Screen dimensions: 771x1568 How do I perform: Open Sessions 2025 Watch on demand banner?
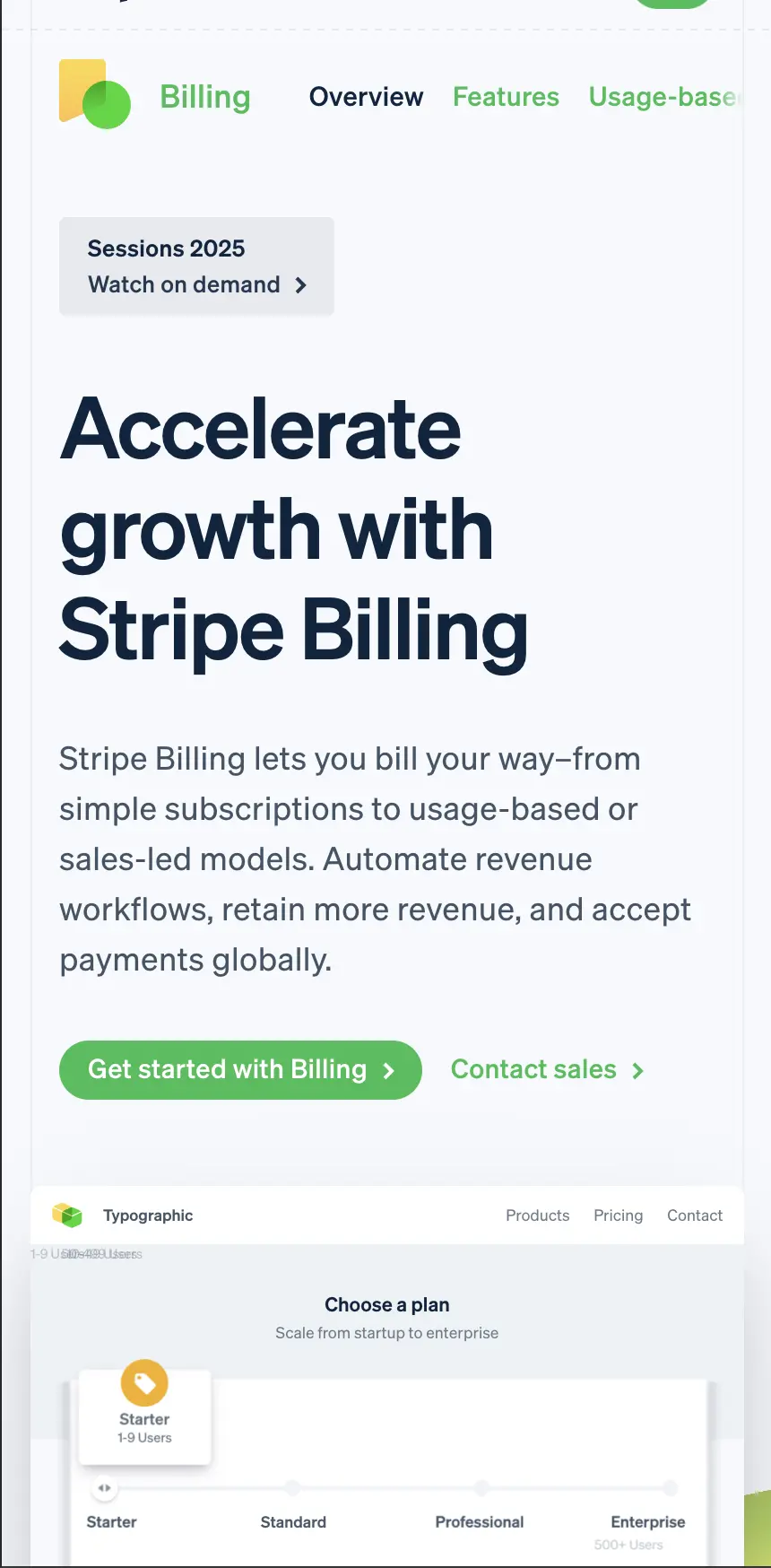pyautogui.click(x=196, y=266)
